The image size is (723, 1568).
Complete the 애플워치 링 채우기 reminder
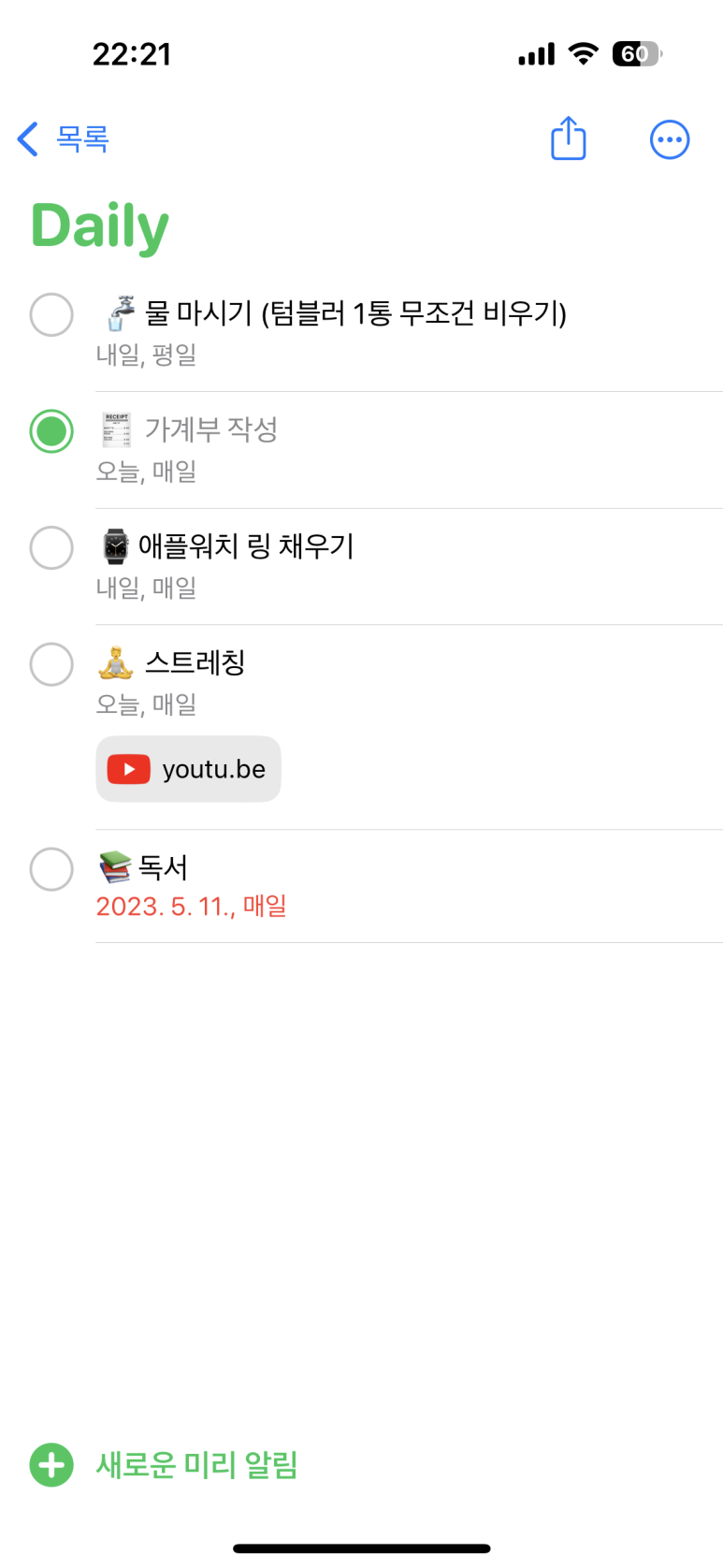point(51,547)
